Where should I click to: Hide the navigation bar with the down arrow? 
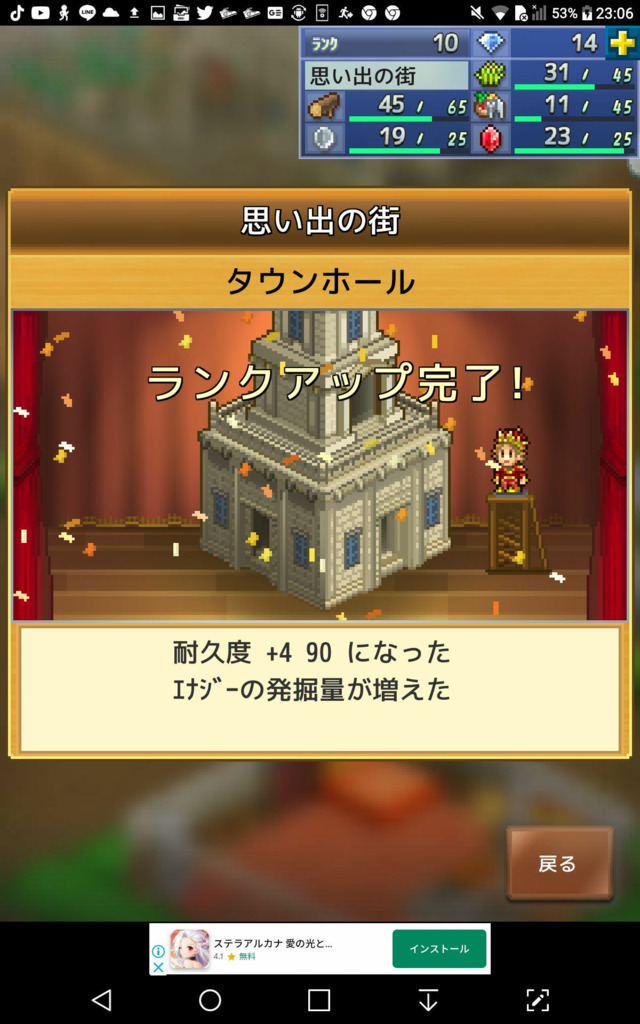[x=428, y=999]
